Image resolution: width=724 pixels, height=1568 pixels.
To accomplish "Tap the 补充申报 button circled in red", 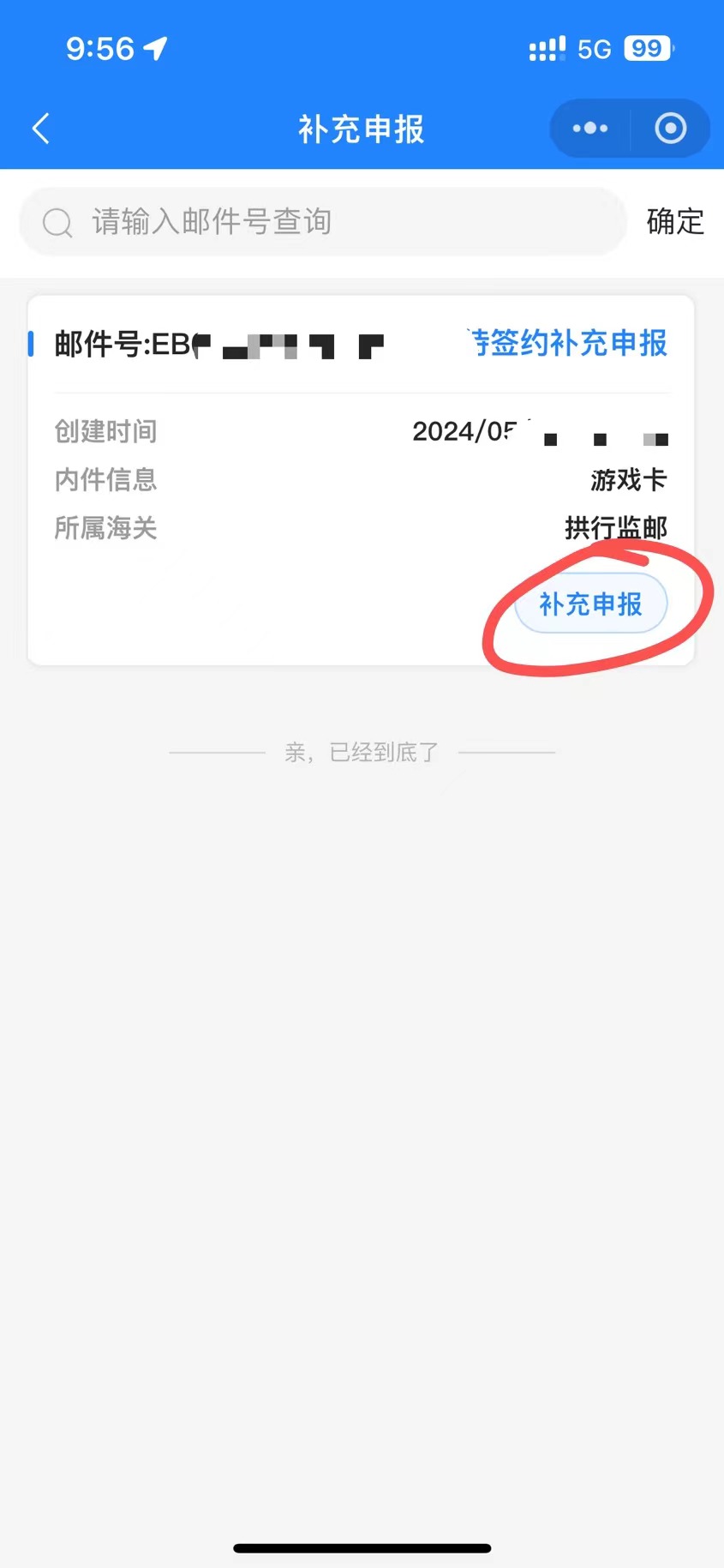I will pos(589,604).
